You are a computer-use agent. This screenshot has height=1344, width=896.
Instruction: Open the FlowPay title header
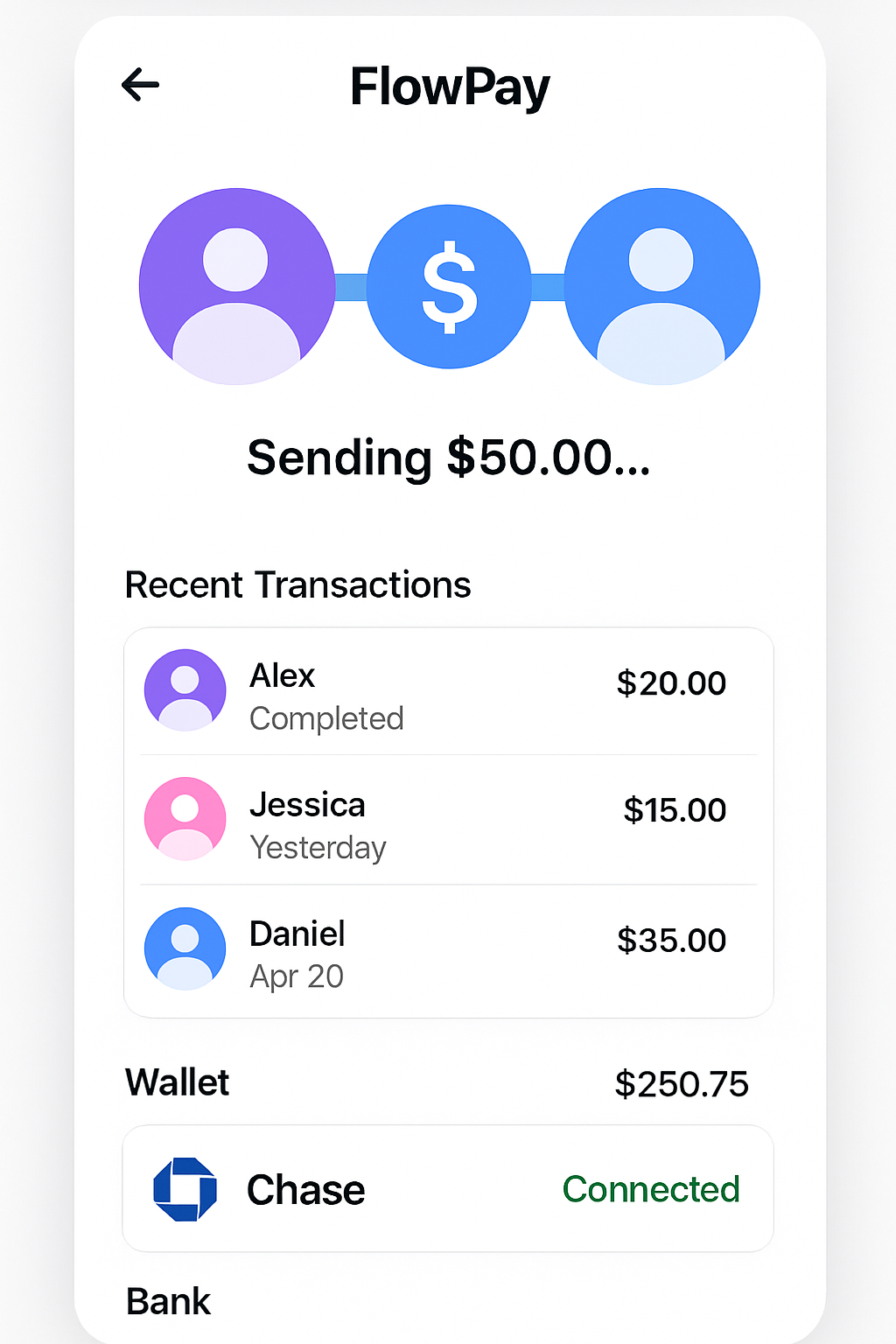click(x=449, y=86)
